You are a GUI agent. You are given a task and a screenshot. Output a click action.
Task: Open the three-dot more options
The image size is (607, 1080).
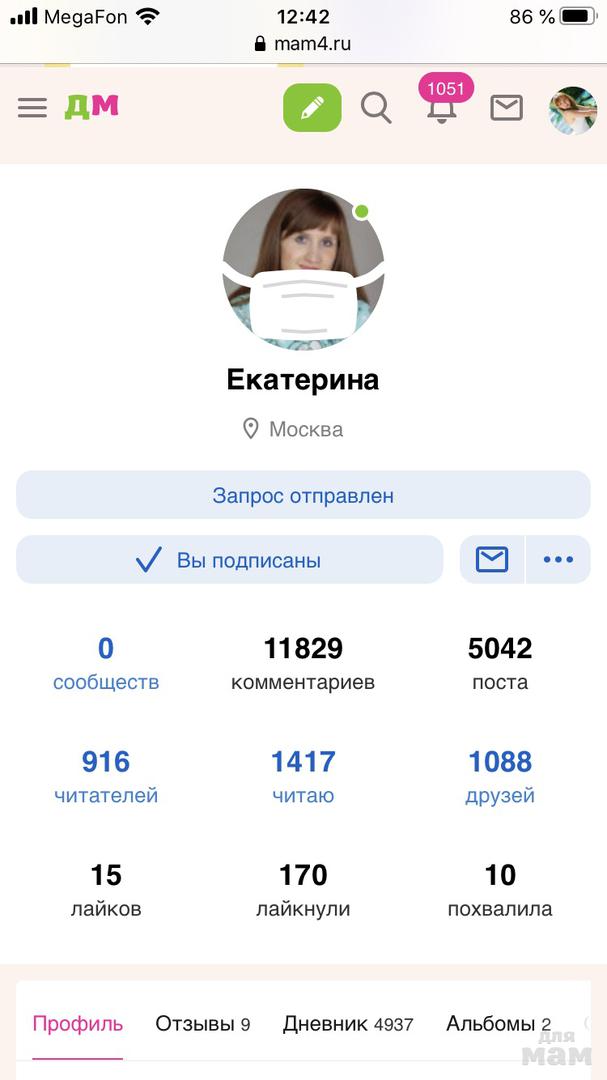[x=558, y=560]
